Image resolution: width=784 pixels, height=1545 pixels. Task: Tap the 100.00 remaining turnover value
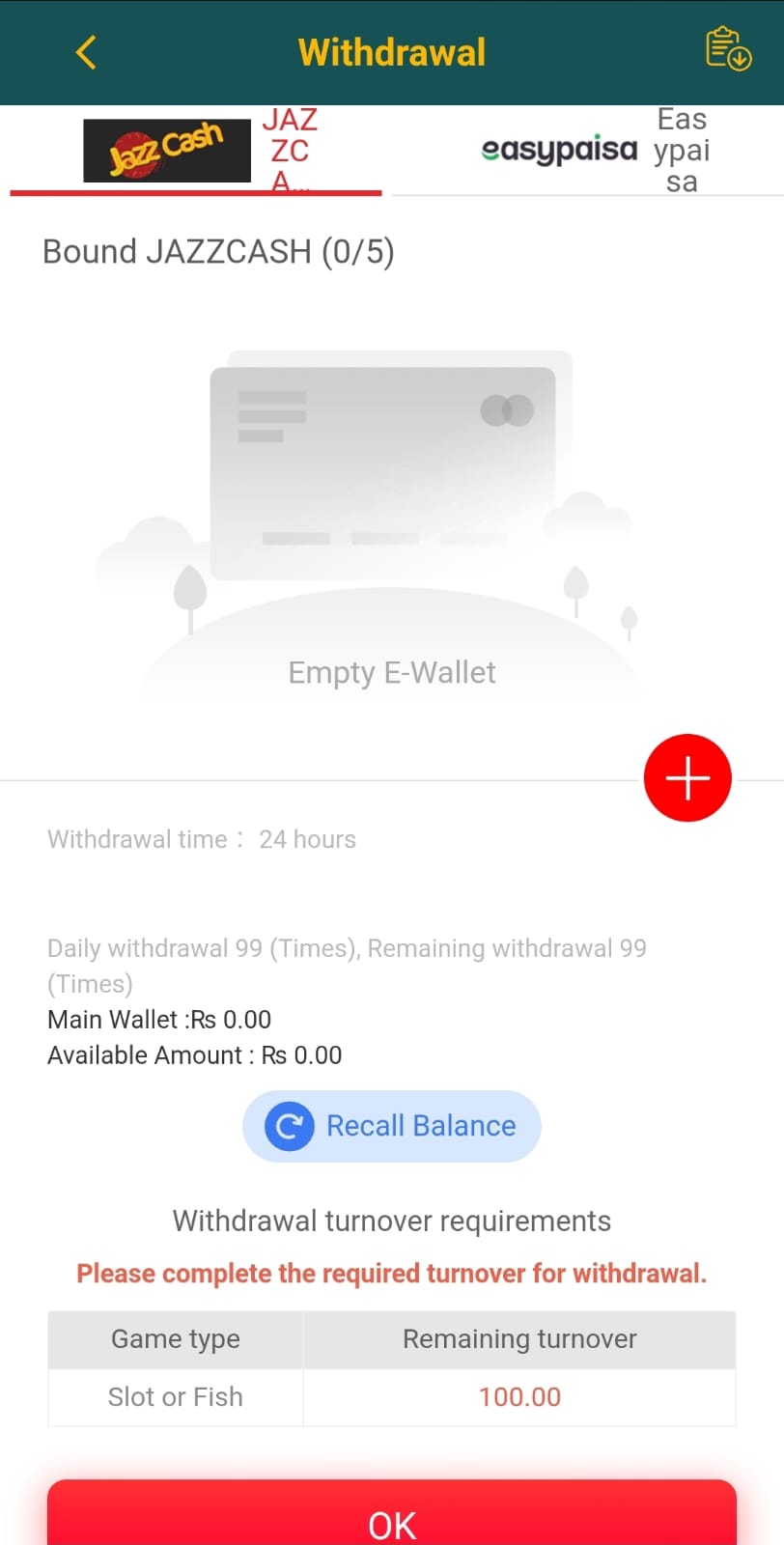tap(518, 1396)
